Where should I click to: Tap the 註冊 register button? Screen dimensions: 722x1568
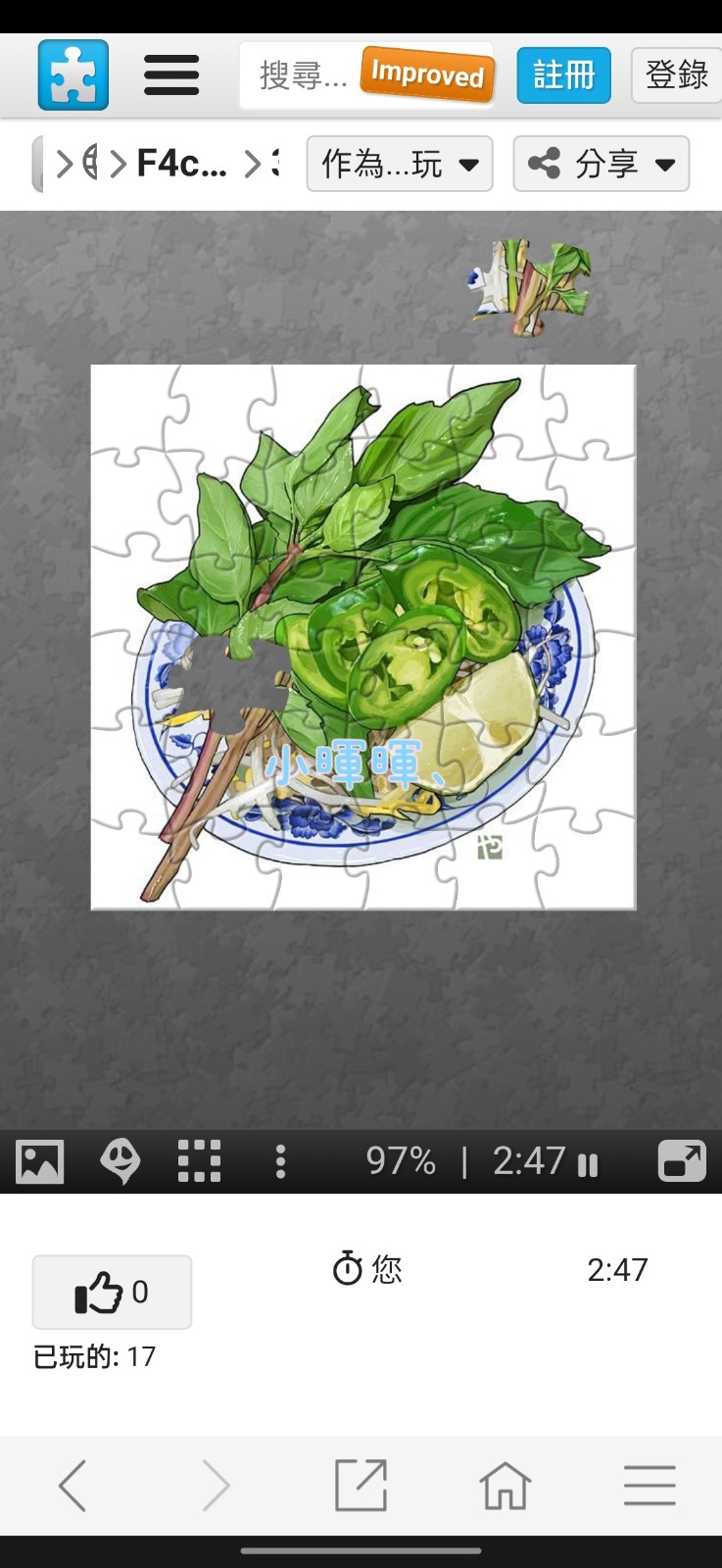[x=564, y=75]
